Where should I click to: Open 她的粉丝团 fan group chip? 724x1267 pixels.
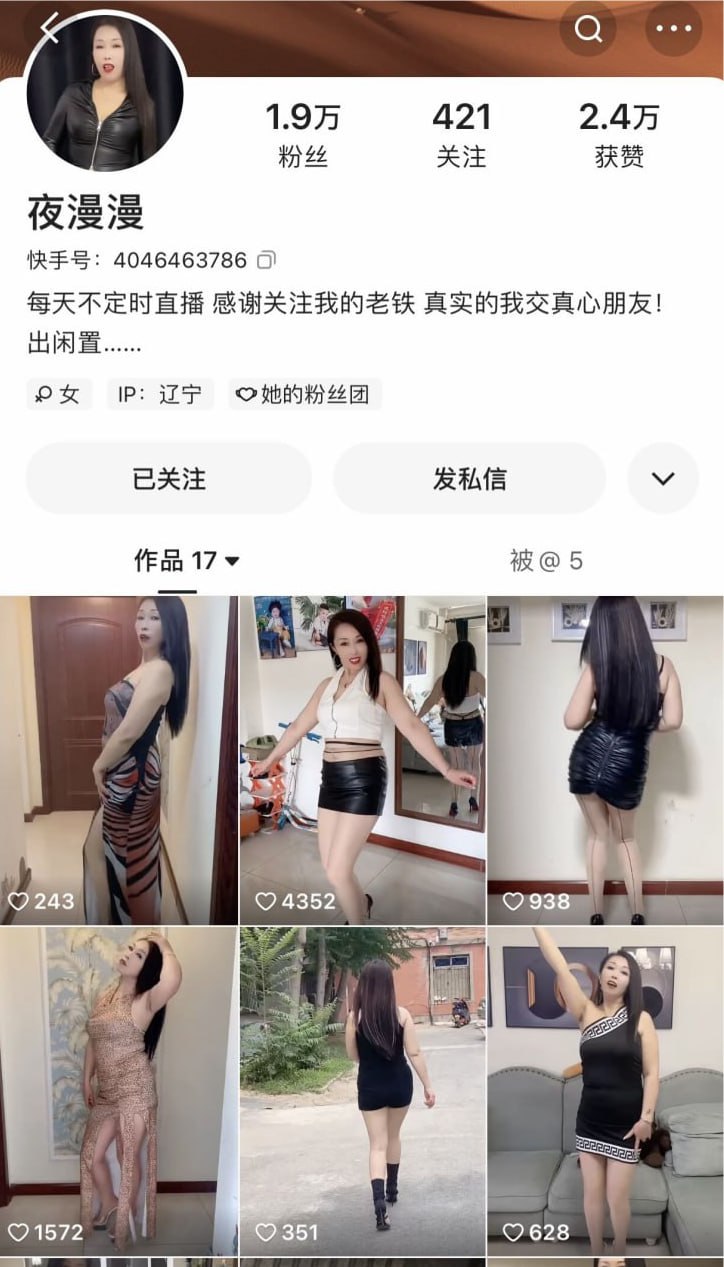click(305, 394)
